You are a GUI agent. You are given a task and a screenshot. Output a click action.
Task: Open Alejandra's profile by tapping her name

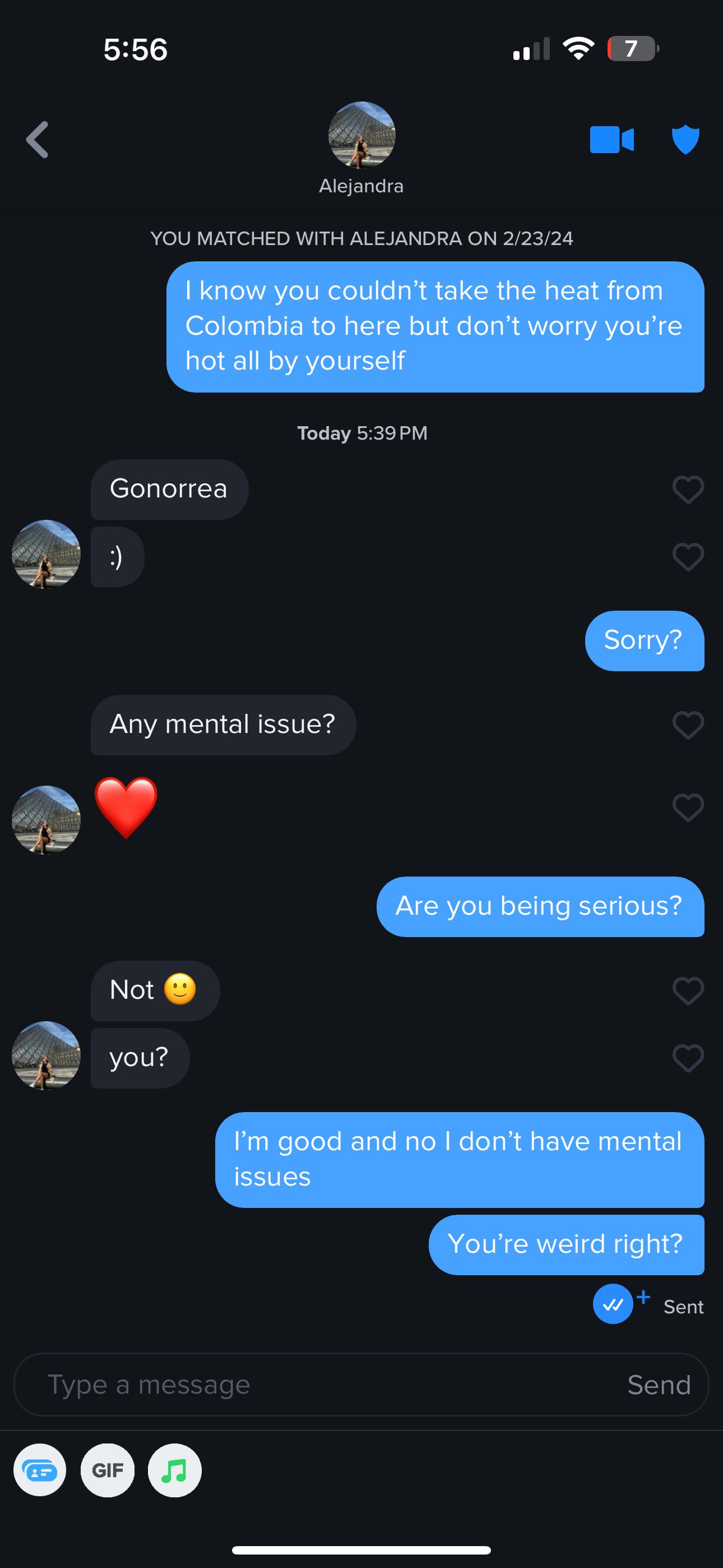click(x=361, y=186)
